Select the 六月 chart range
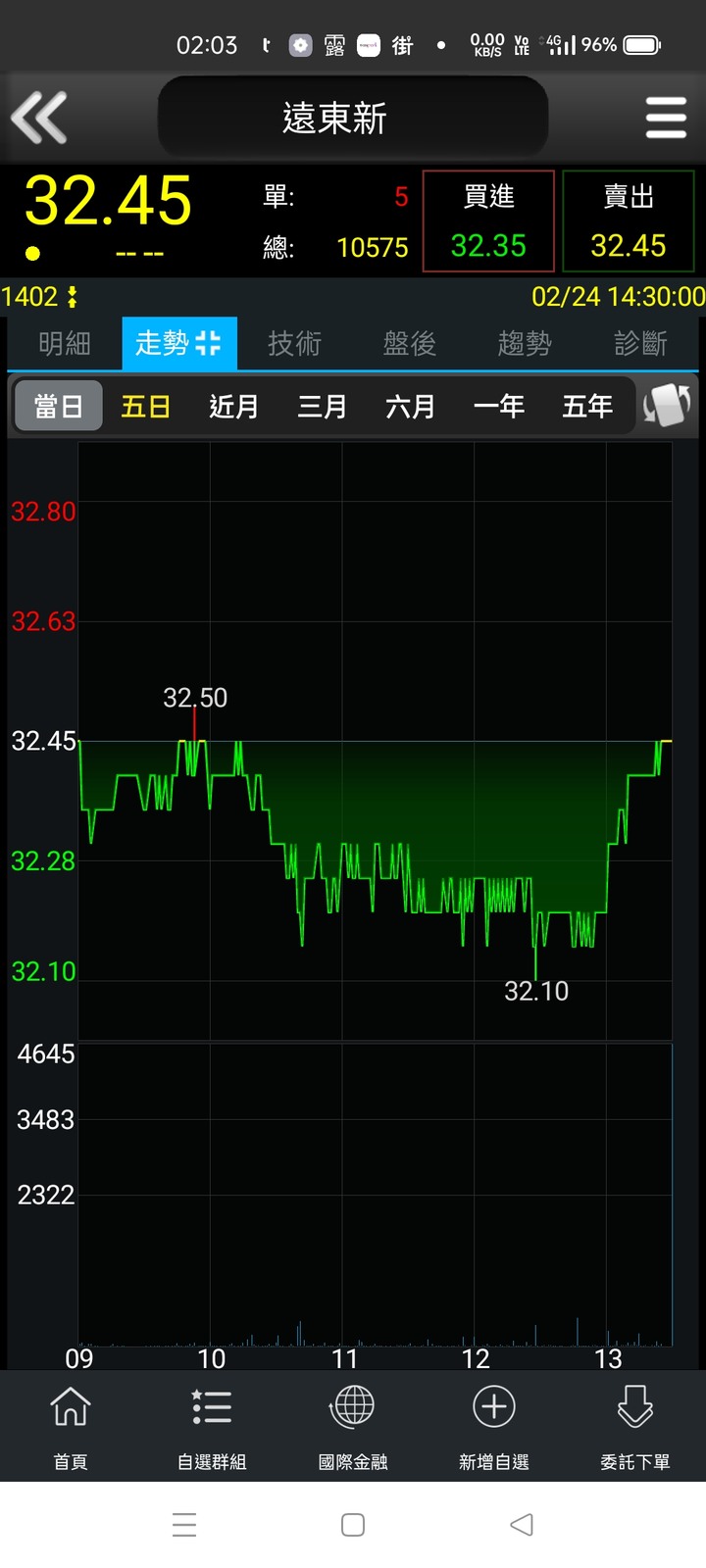The image size is (706, 1568). [410, 406]
